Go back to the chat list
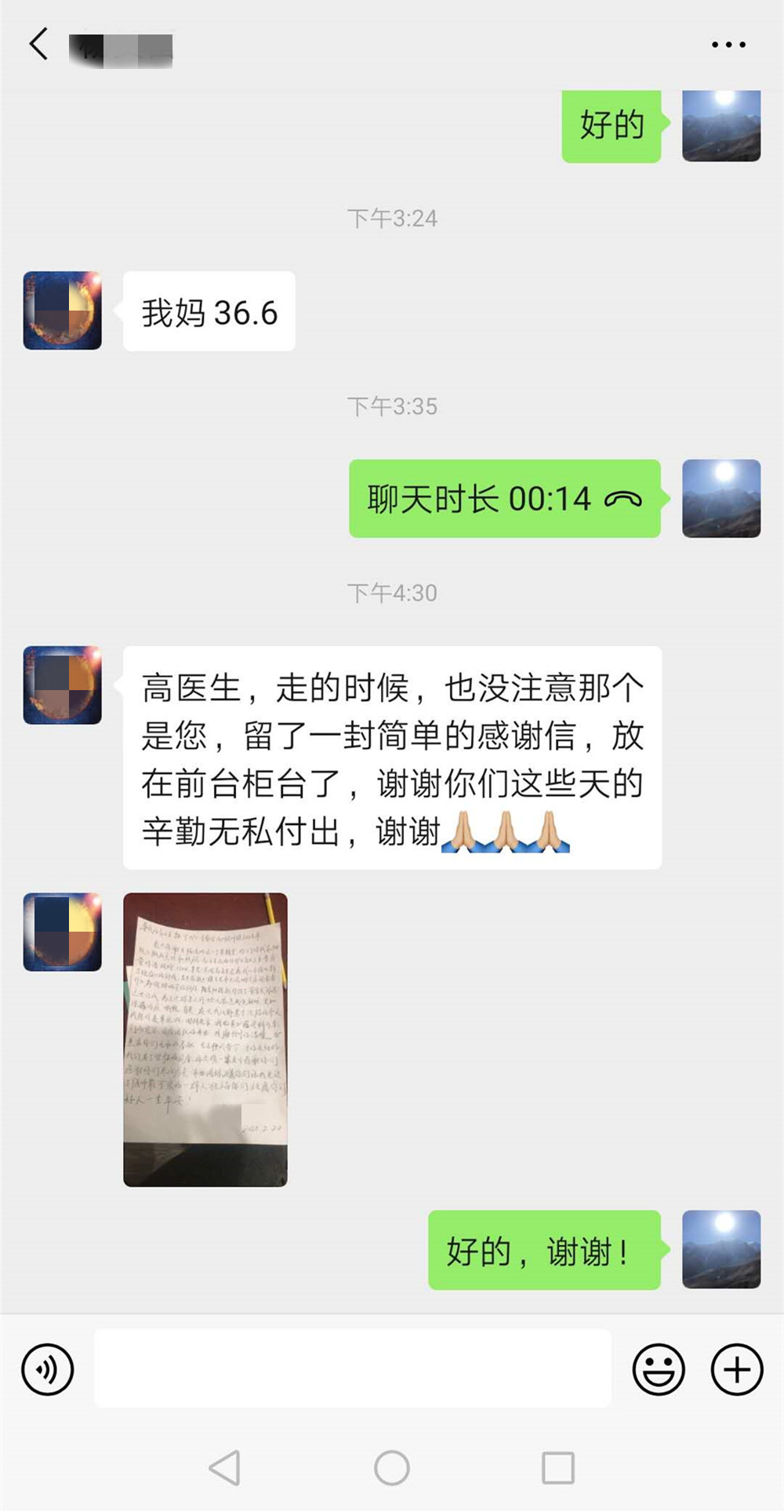The width and height of the screenshot is (784, 1512). click(38, 45)
